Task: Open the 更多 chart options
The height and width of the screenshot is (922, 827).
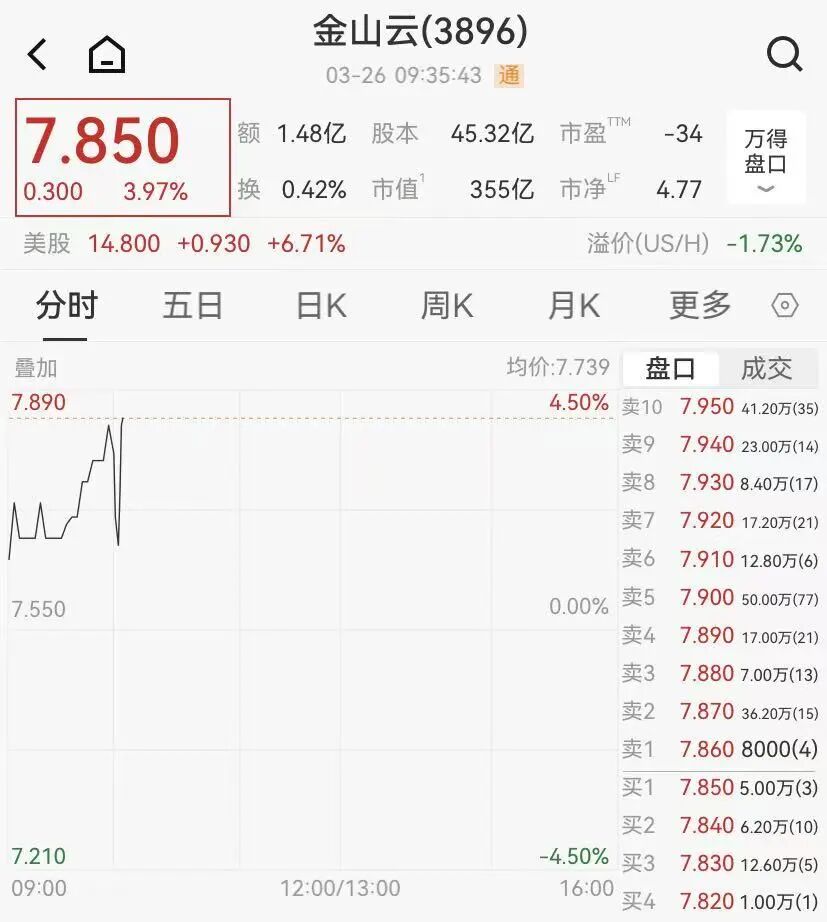Action: click(x=700, y=306)
